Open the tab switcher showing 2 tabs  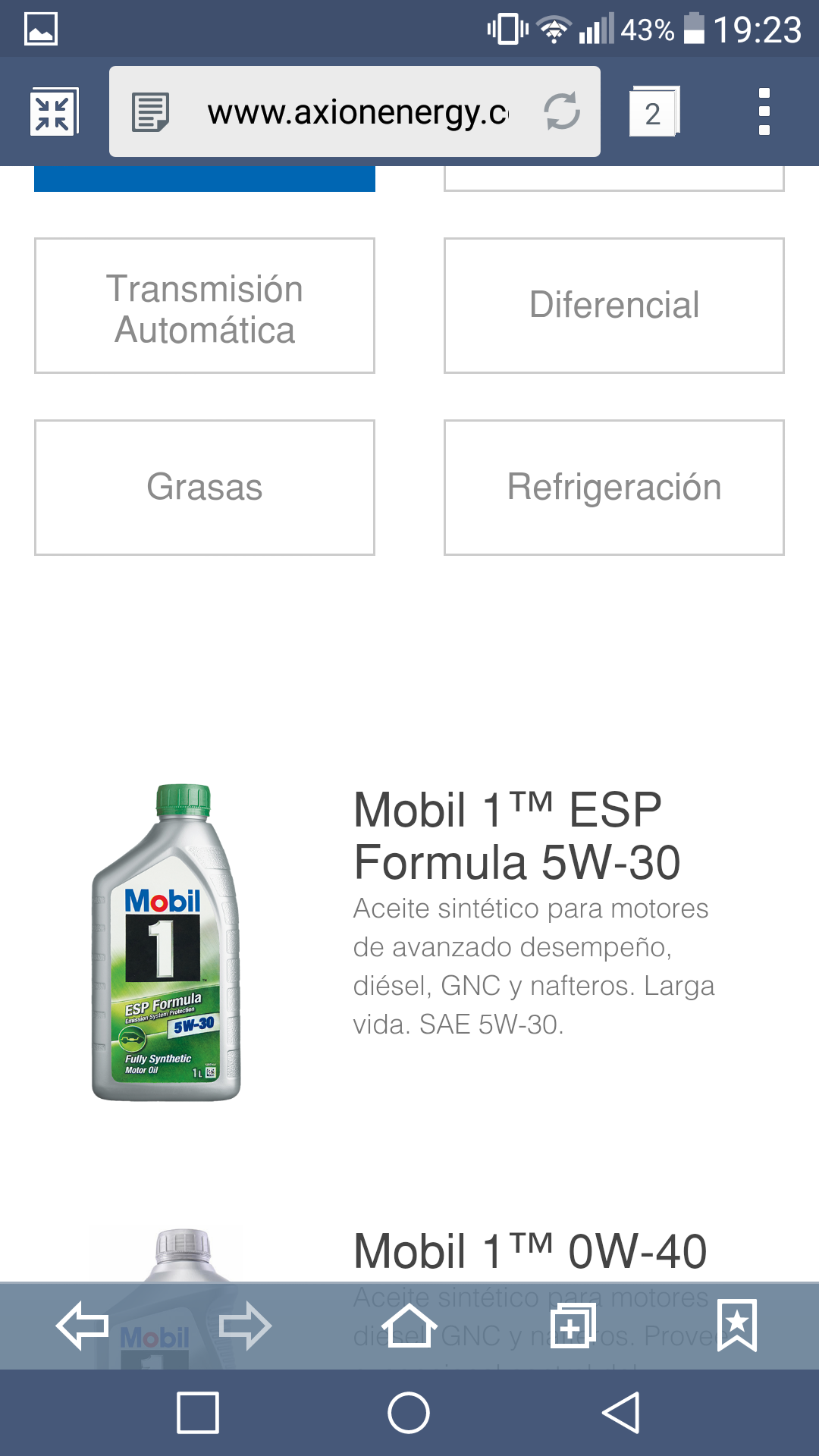653,112
